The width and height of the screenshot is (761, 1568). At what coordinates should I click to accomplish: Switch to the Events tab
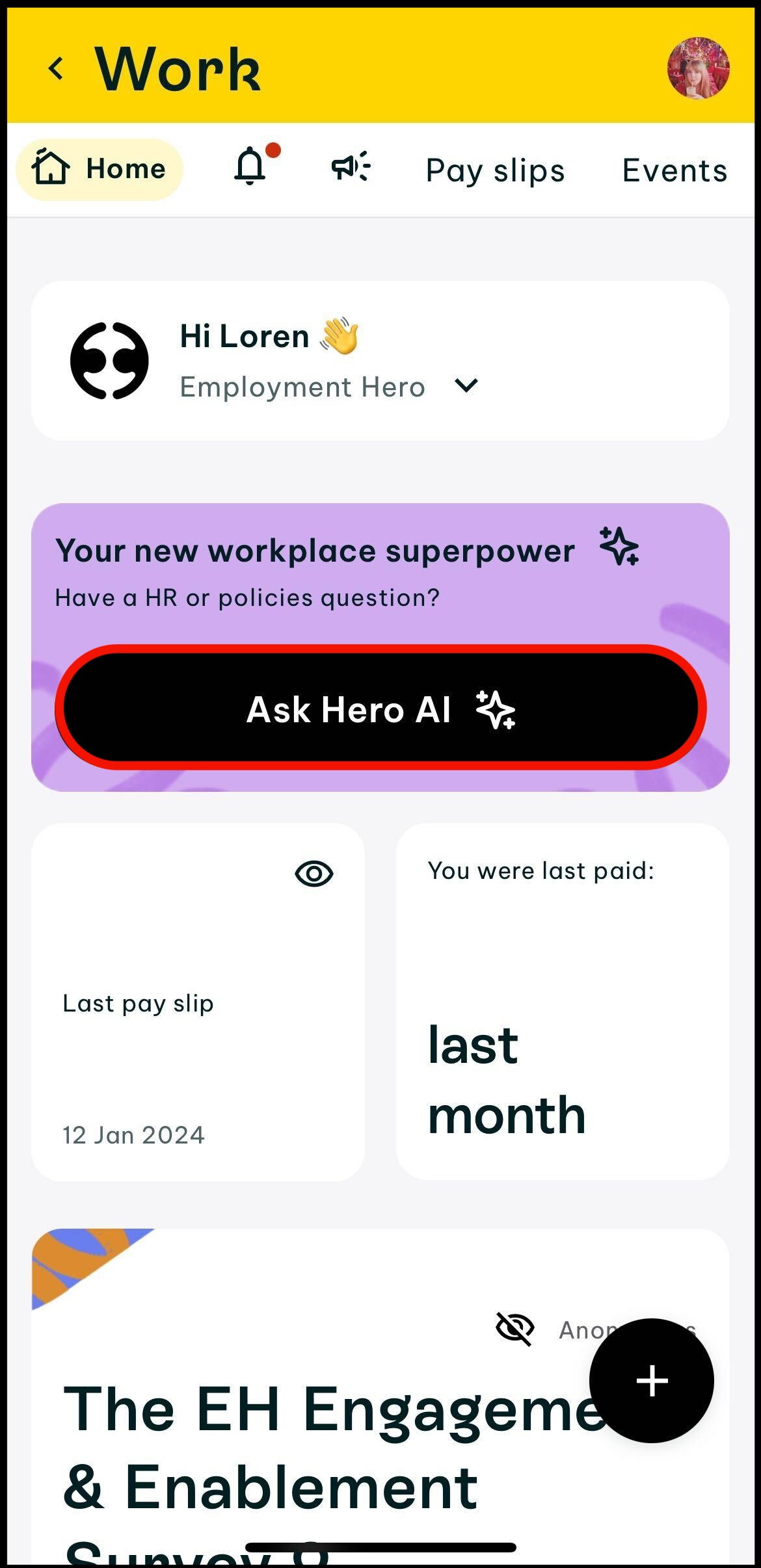674,170
